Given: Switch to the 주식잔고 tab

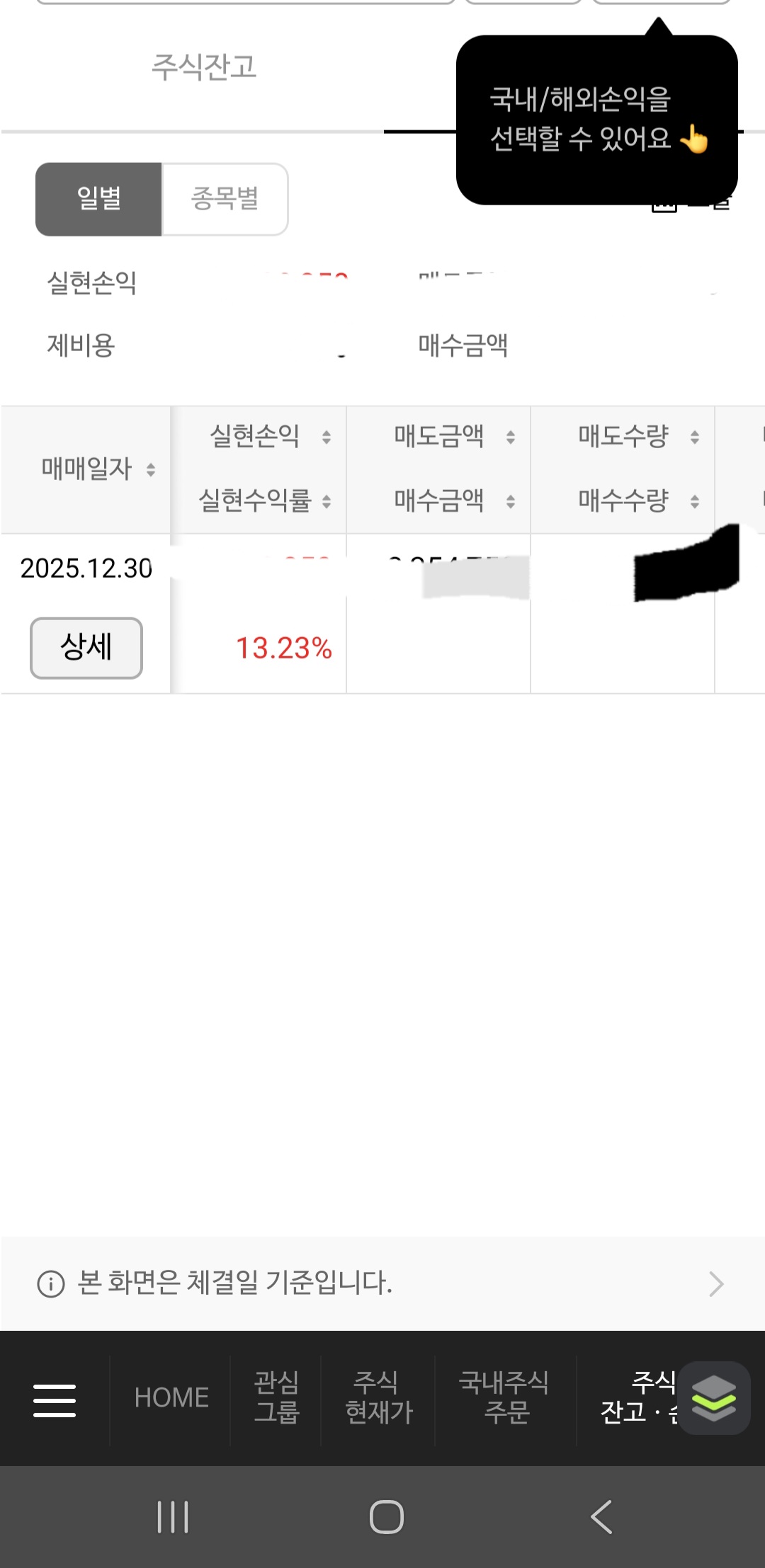Looking at the screenshot, I should click(204, 68).
